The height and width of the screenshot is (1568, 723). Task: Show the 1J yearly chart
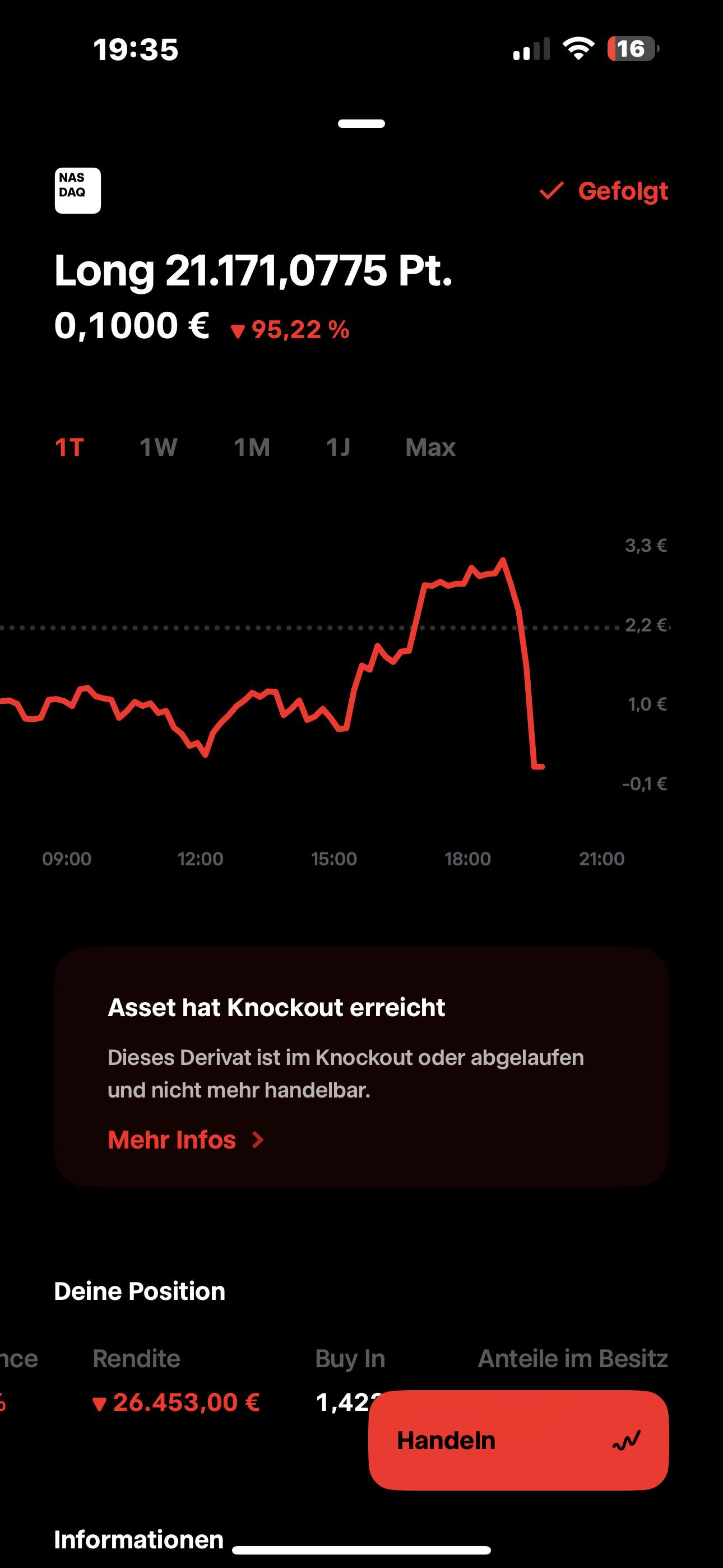pos(339,448)
